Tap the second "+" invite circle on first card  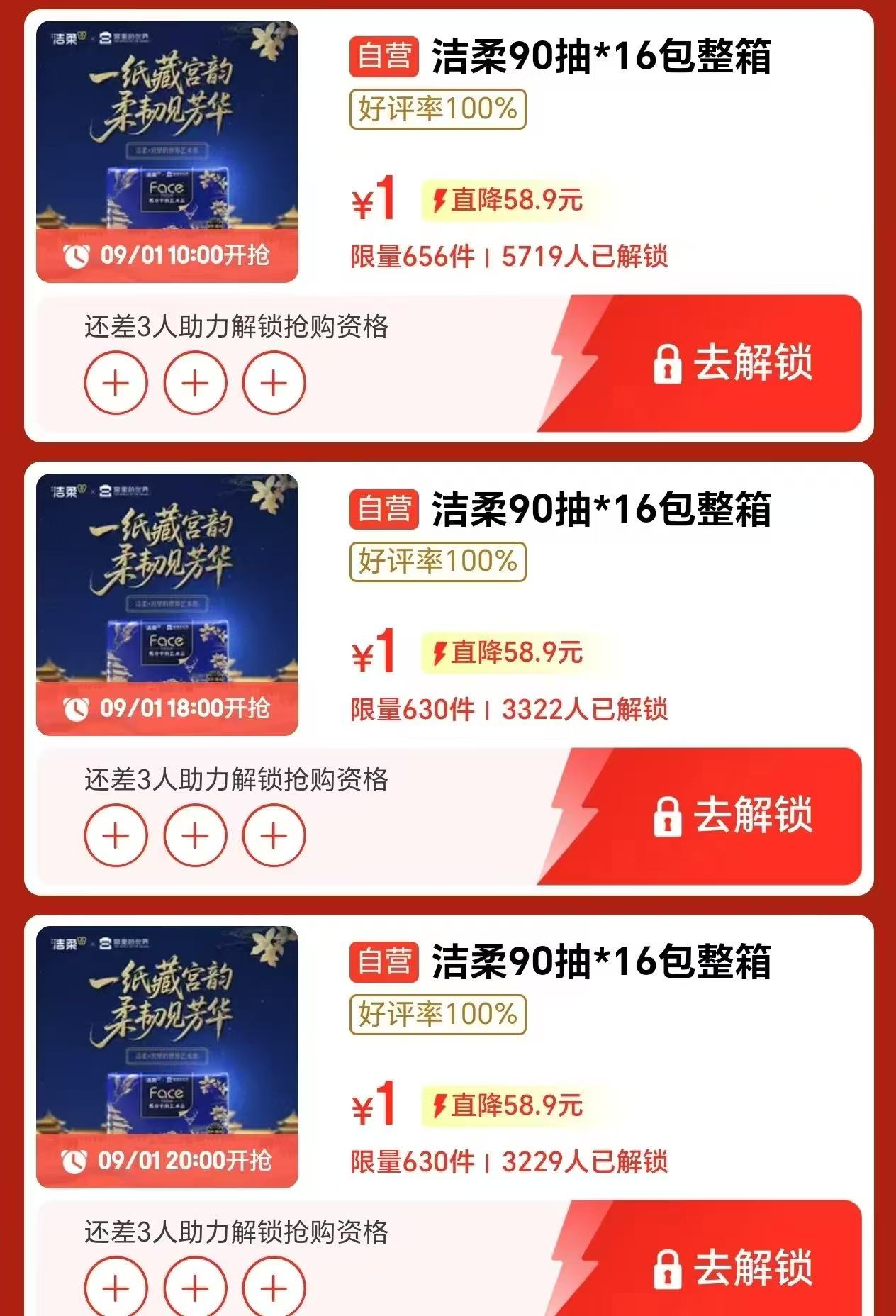[196, 384]
